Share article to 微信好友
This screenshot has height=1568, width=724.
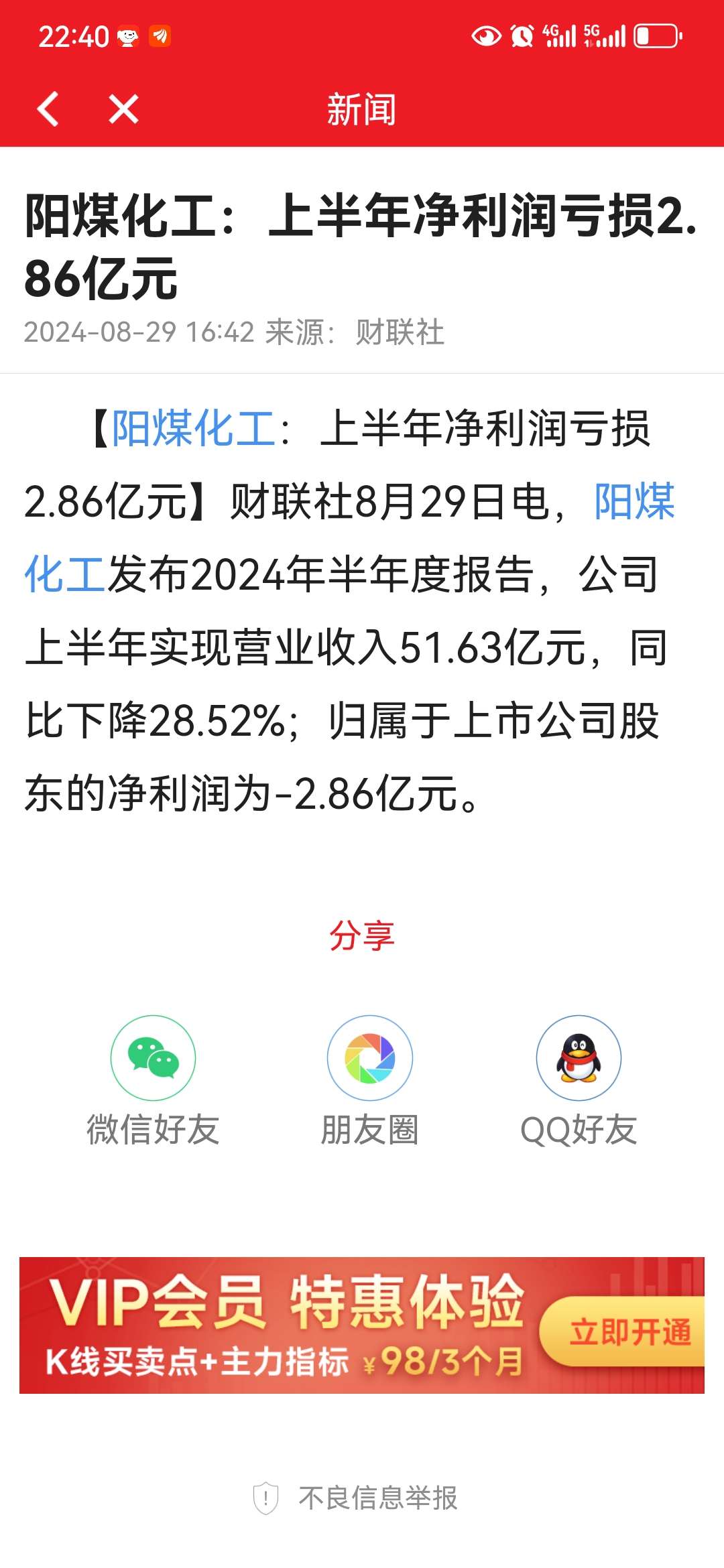tap(153, 1081)
